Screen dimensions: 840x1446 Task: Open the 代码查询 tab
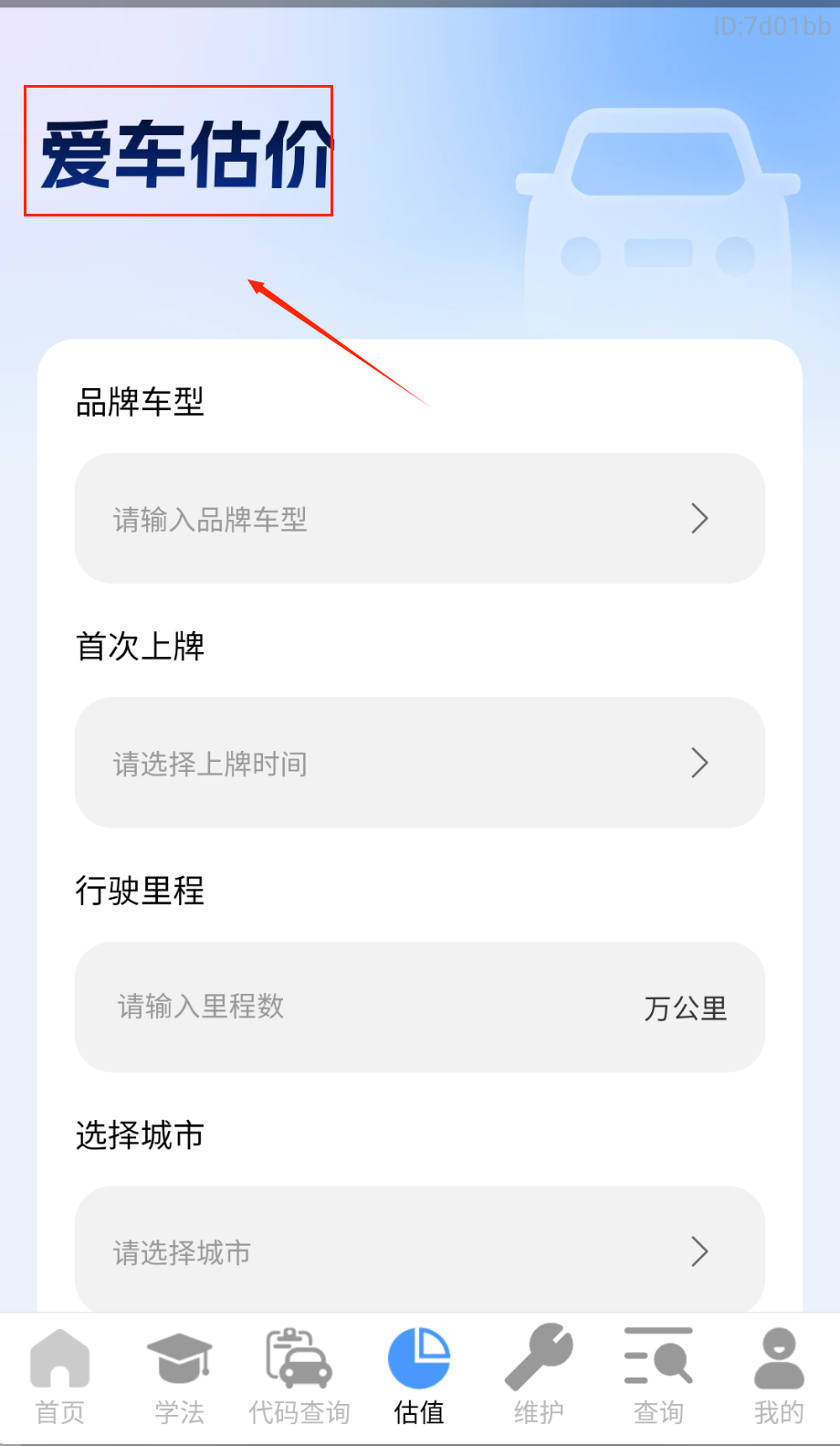coord(299,1377)
